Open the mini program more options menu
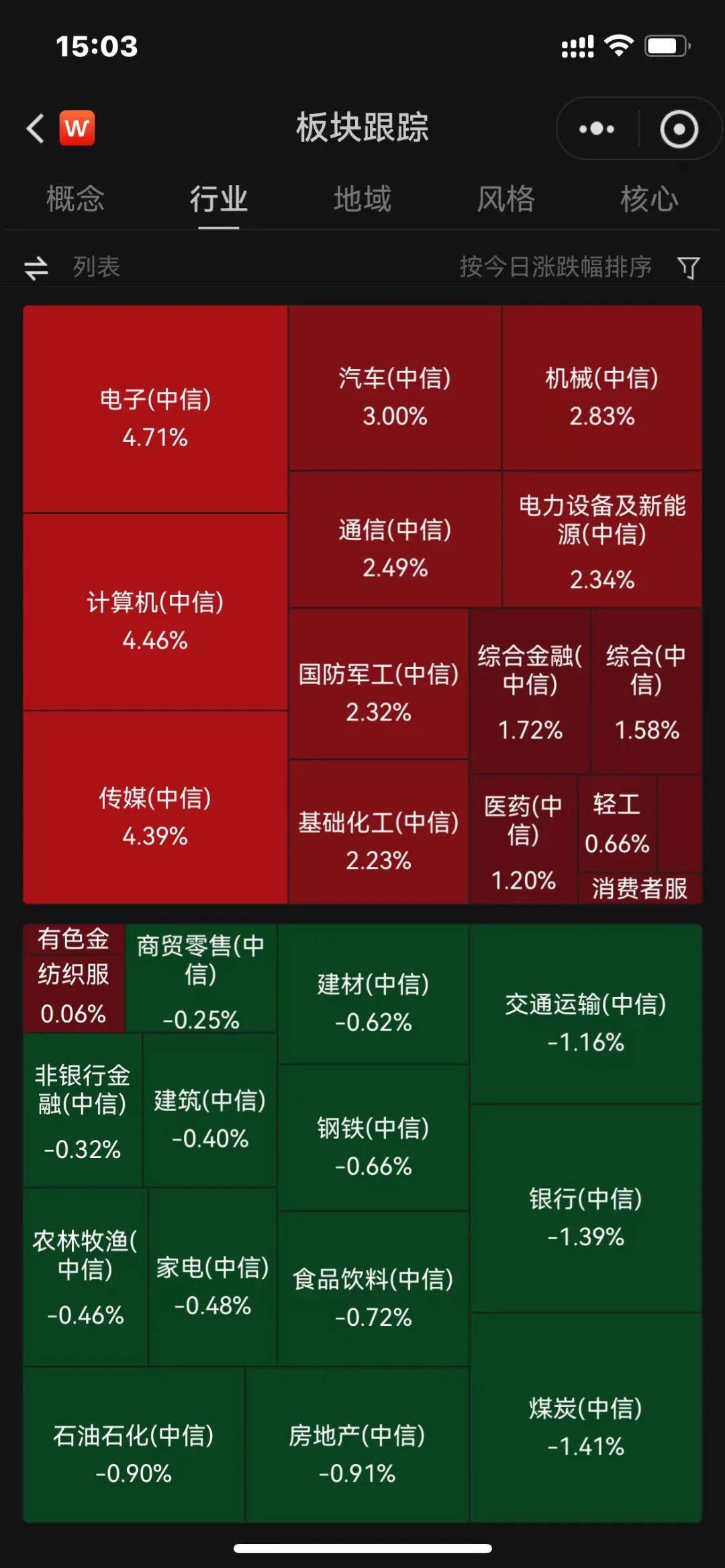This screenshot has width=725, height=1568. [597, 129]
